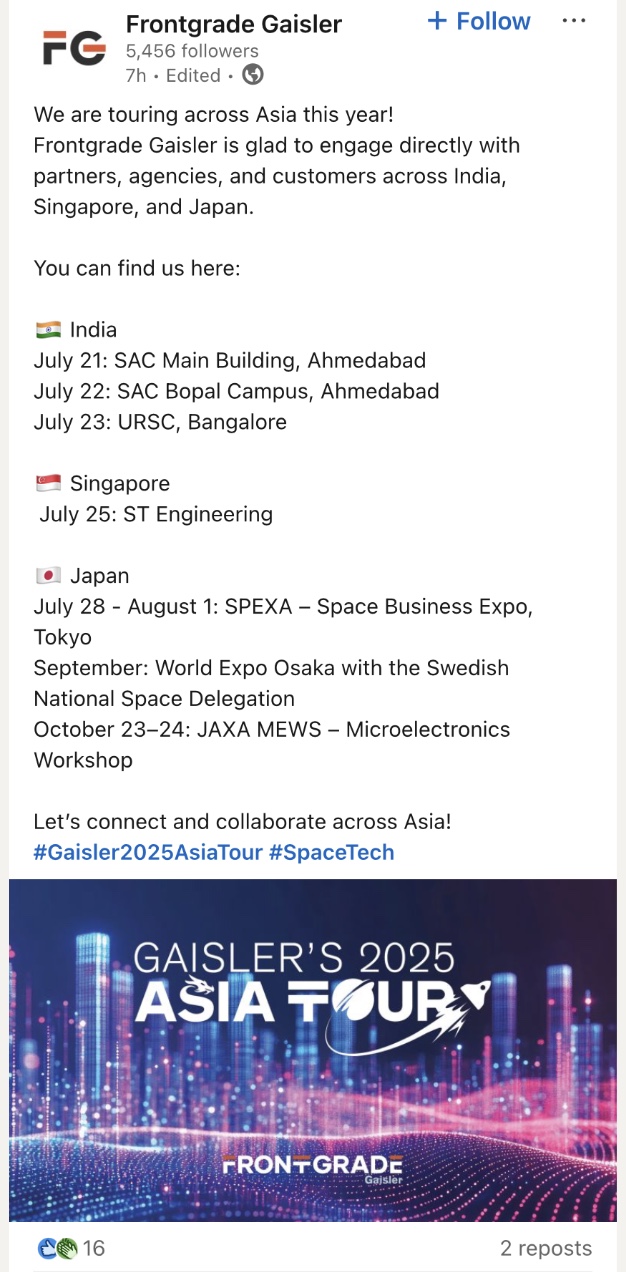See the 2 reposts
Viewport: 626px width, 1272px height.
point(546,1248)
